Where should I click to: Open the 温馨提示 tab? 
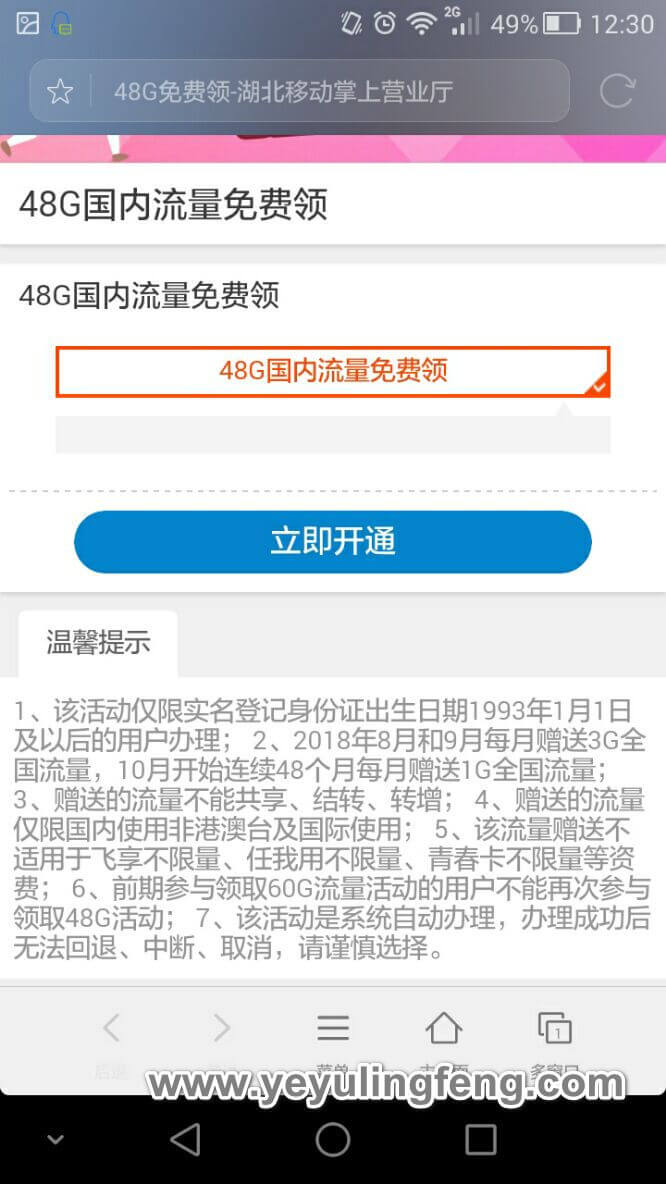(x=98, y=643)
